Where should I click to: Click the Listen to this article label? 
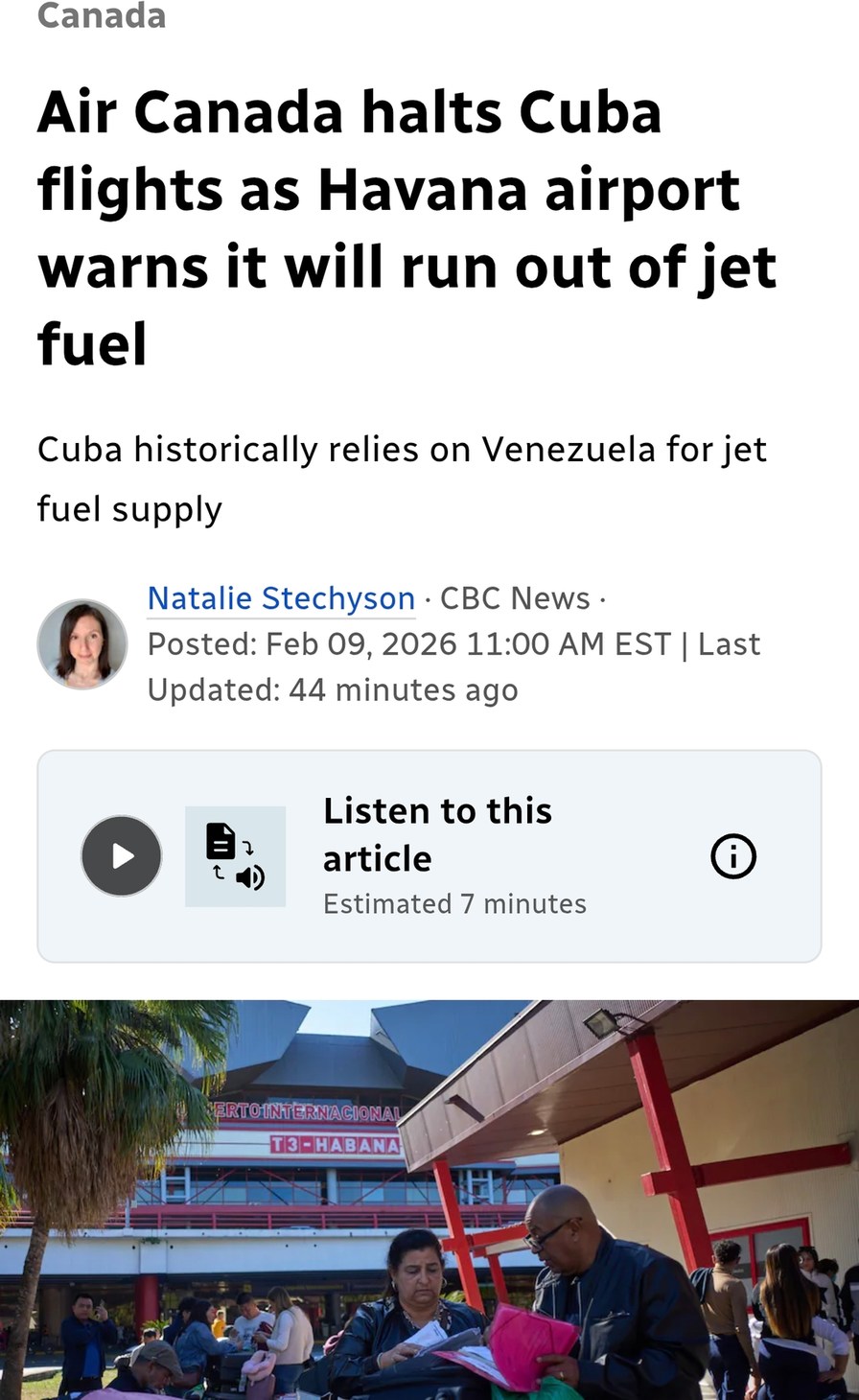click(x=438, y=833)
